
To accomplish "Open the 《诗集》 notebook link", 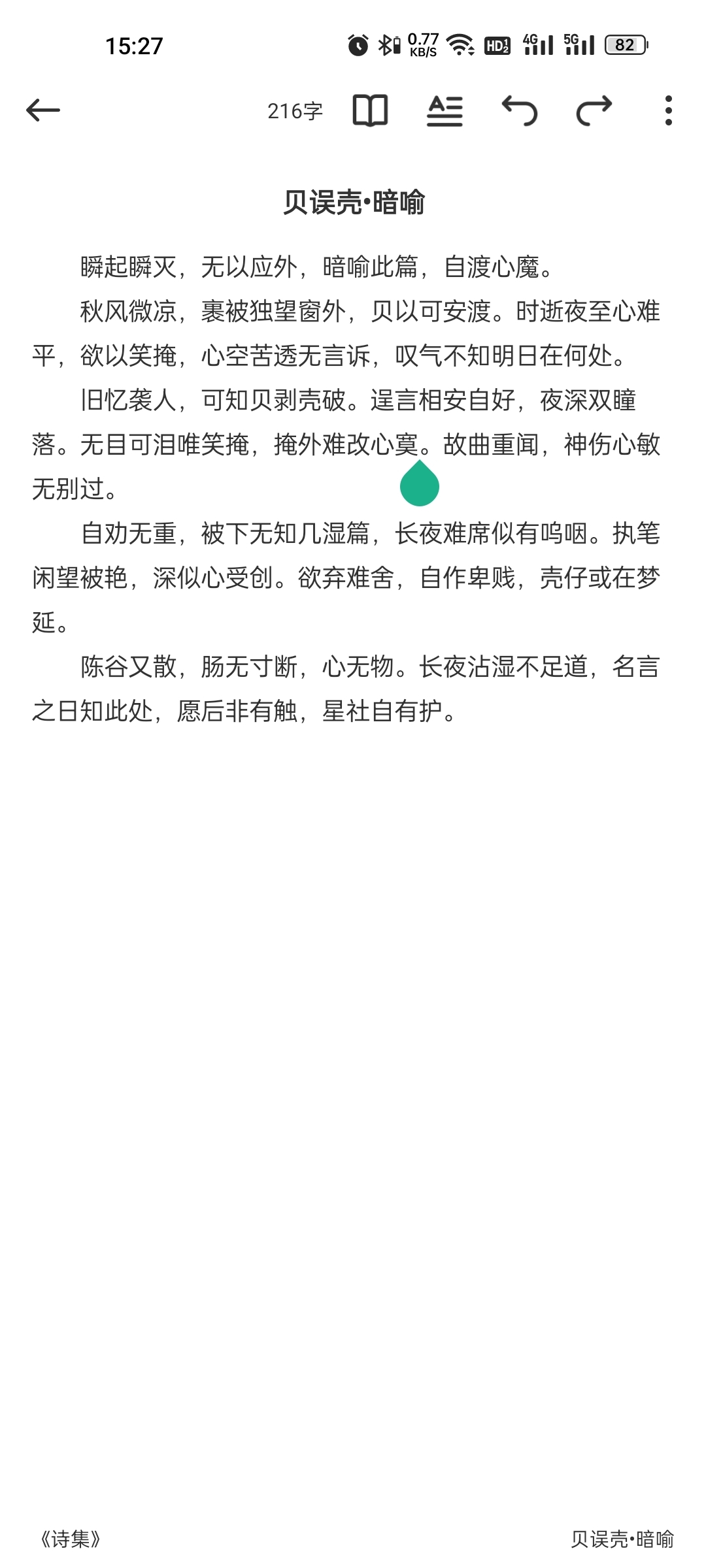I will [70, 1539].
